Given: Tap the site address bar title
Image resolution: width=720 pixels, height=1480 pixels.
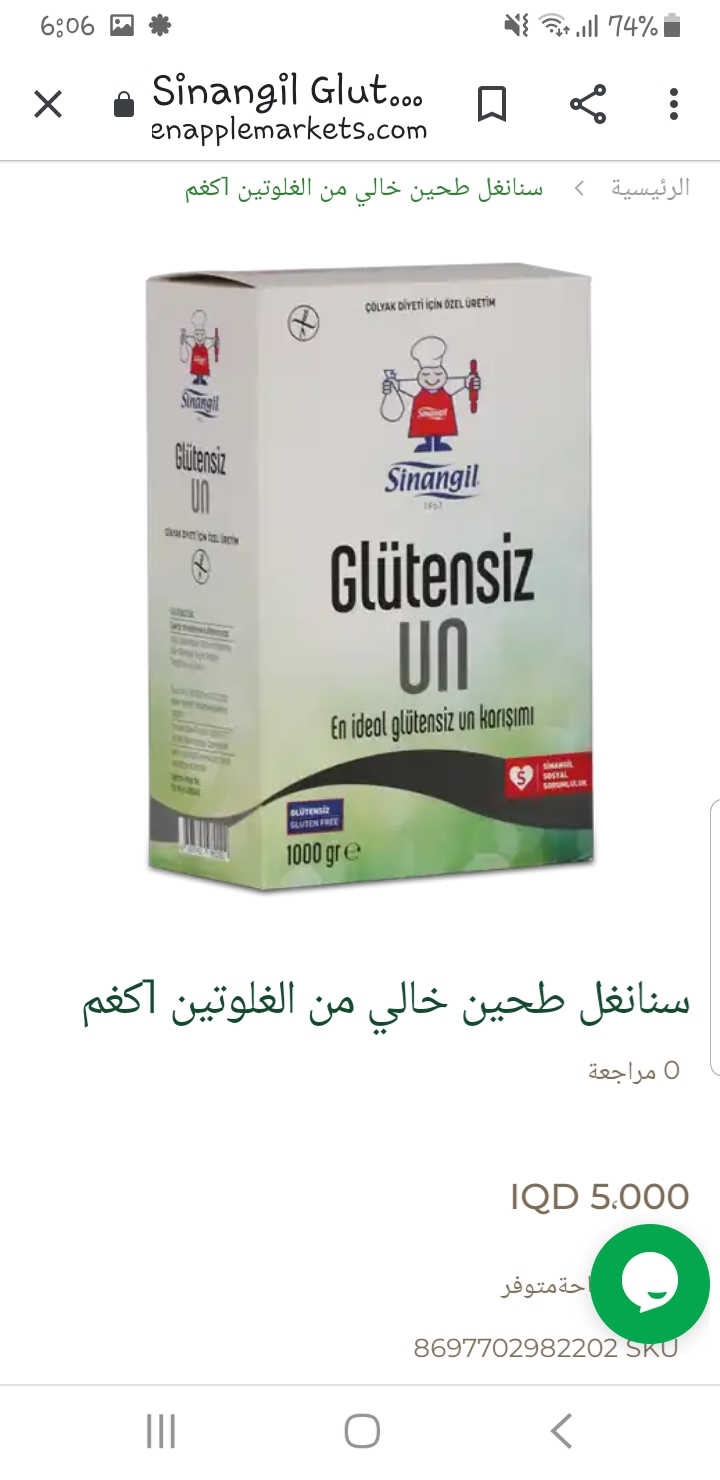Looking at the screenshot, I should (288, 109).
